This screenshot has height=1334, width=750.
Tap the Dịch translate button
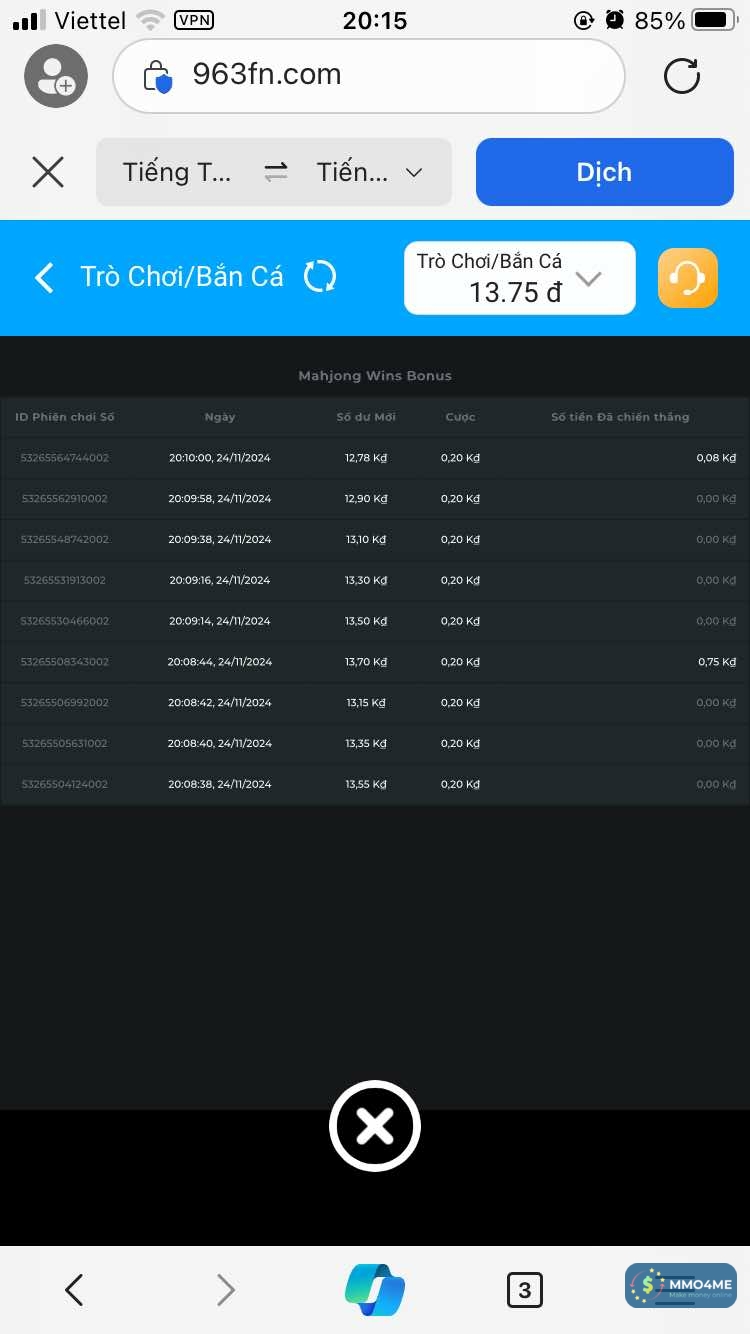coord(604,172)
